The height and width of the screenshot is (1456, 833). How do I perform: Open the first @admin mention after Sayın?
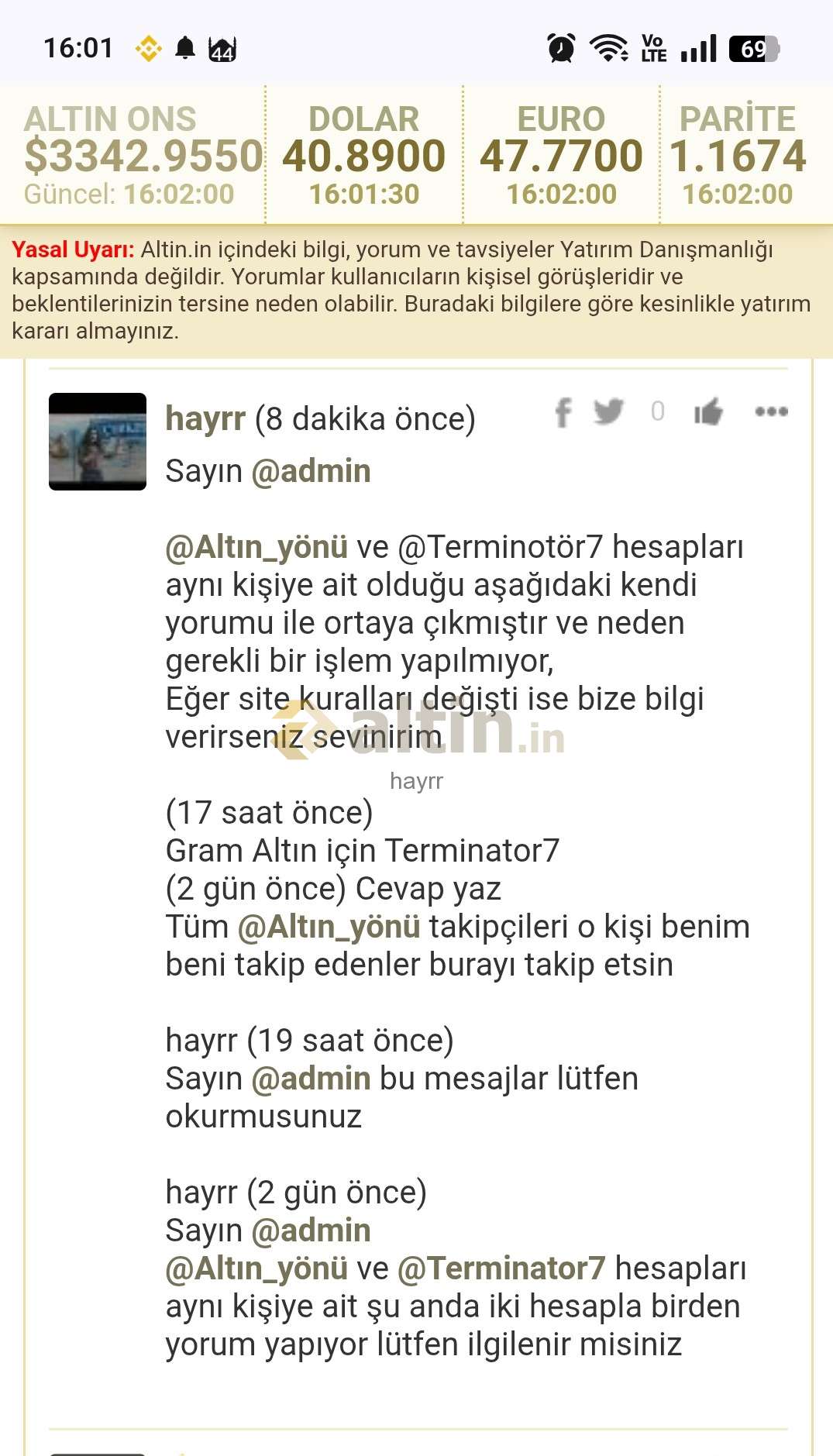312,471
